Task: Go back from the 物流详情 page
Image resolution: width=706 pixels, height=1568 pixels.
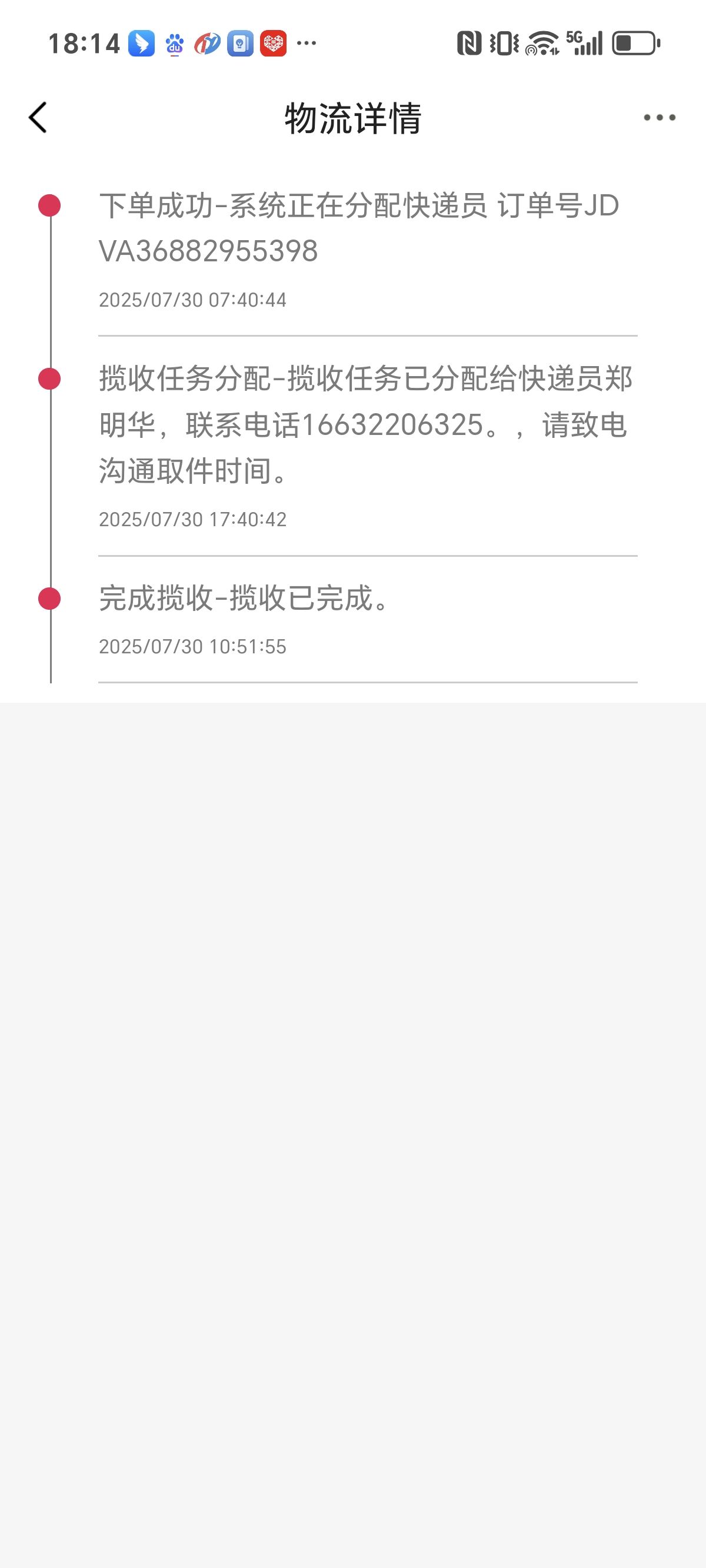Action: (x=38, y=118)
